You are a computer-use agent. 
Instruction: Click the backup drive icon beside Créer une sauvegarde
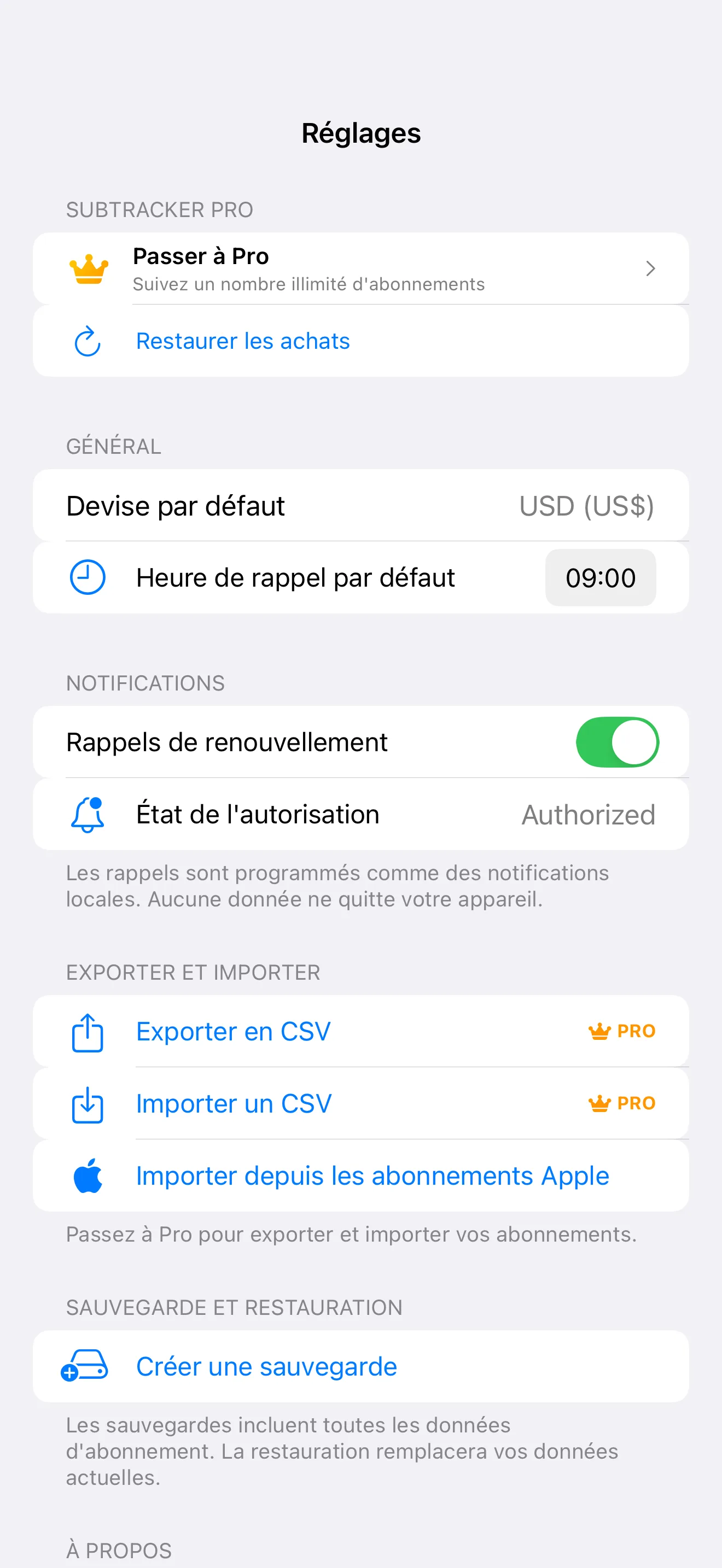(87, 1366)
